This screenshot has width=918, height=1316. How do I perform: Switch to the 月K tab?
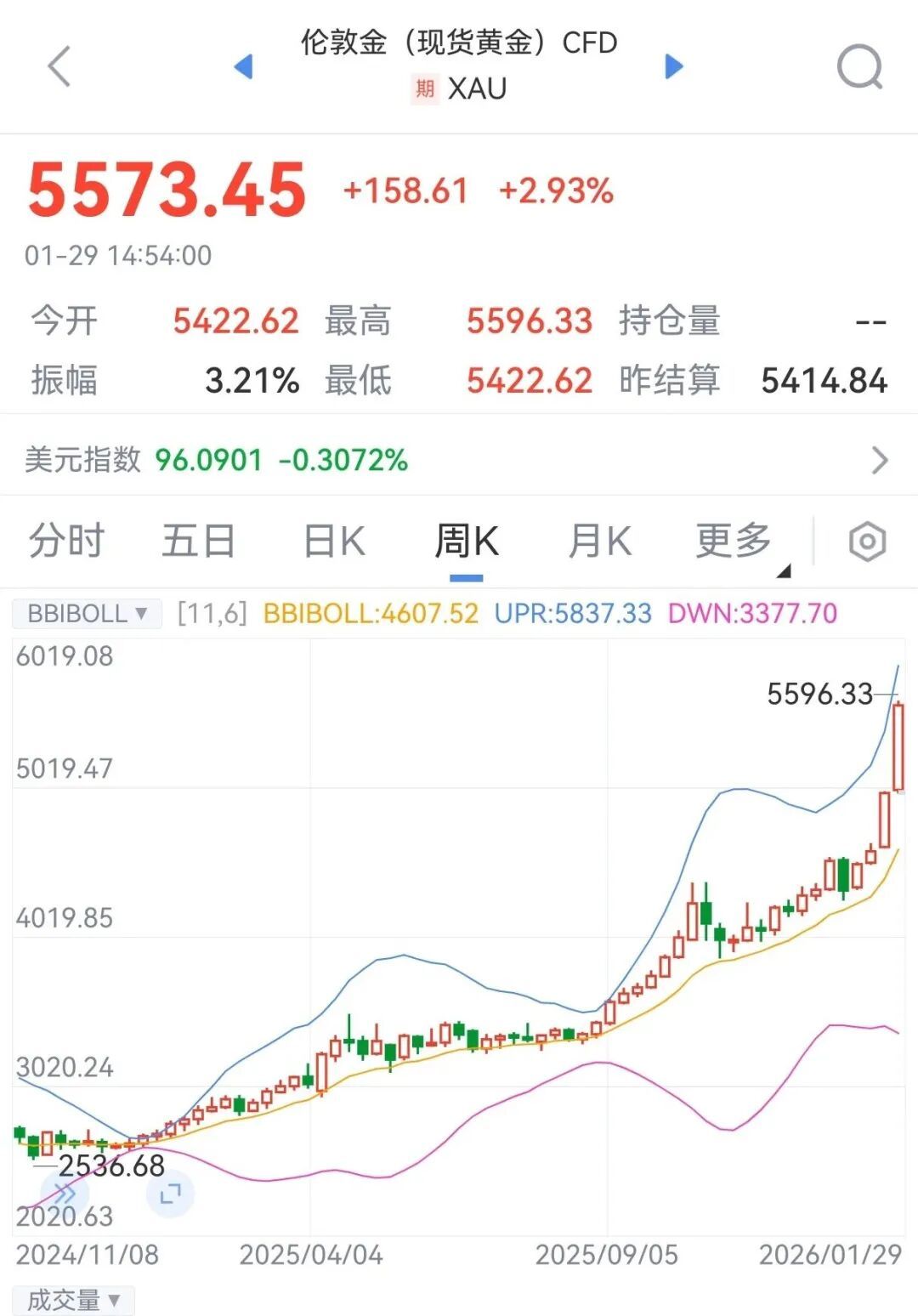coord(601,541)
